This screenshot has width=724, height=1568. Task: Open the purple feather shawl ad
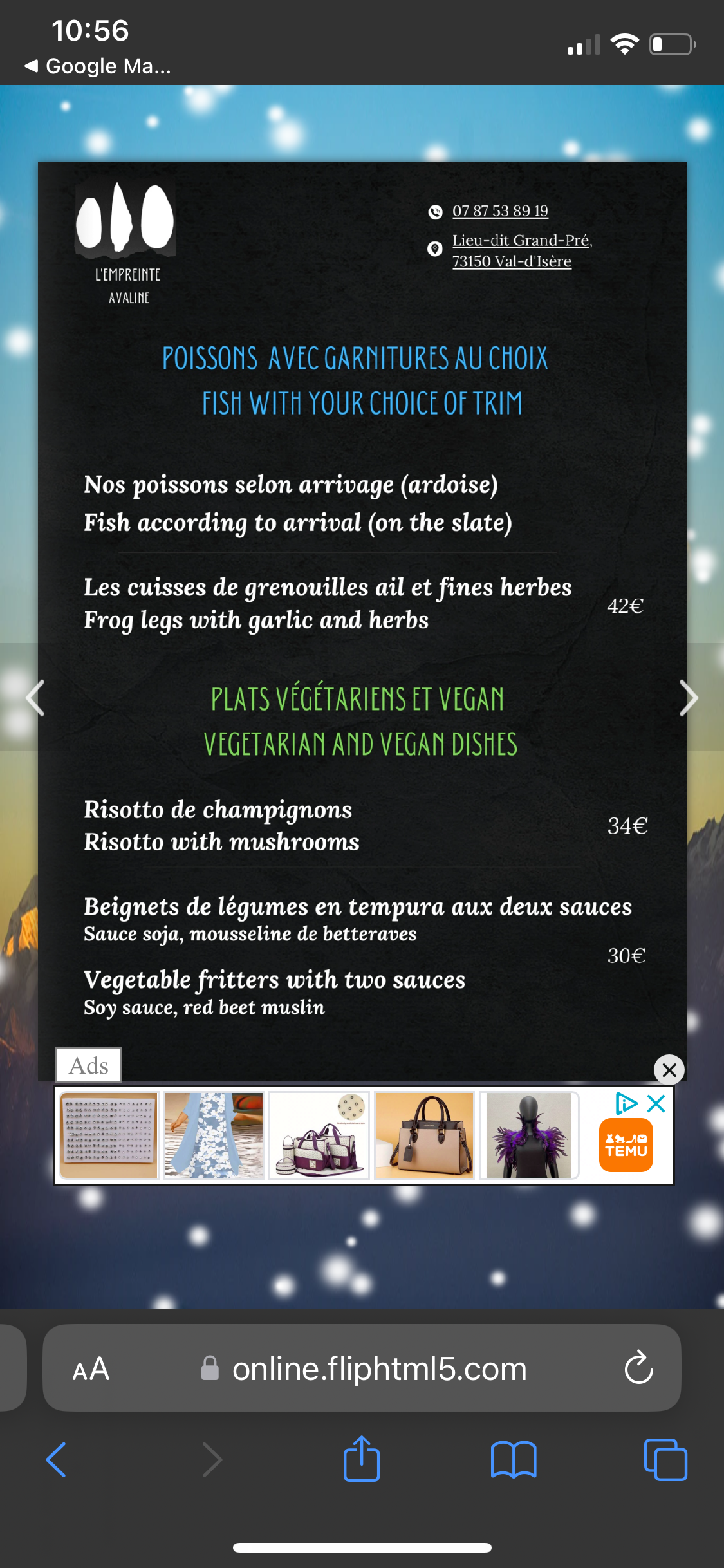(x=529, y=1135)
